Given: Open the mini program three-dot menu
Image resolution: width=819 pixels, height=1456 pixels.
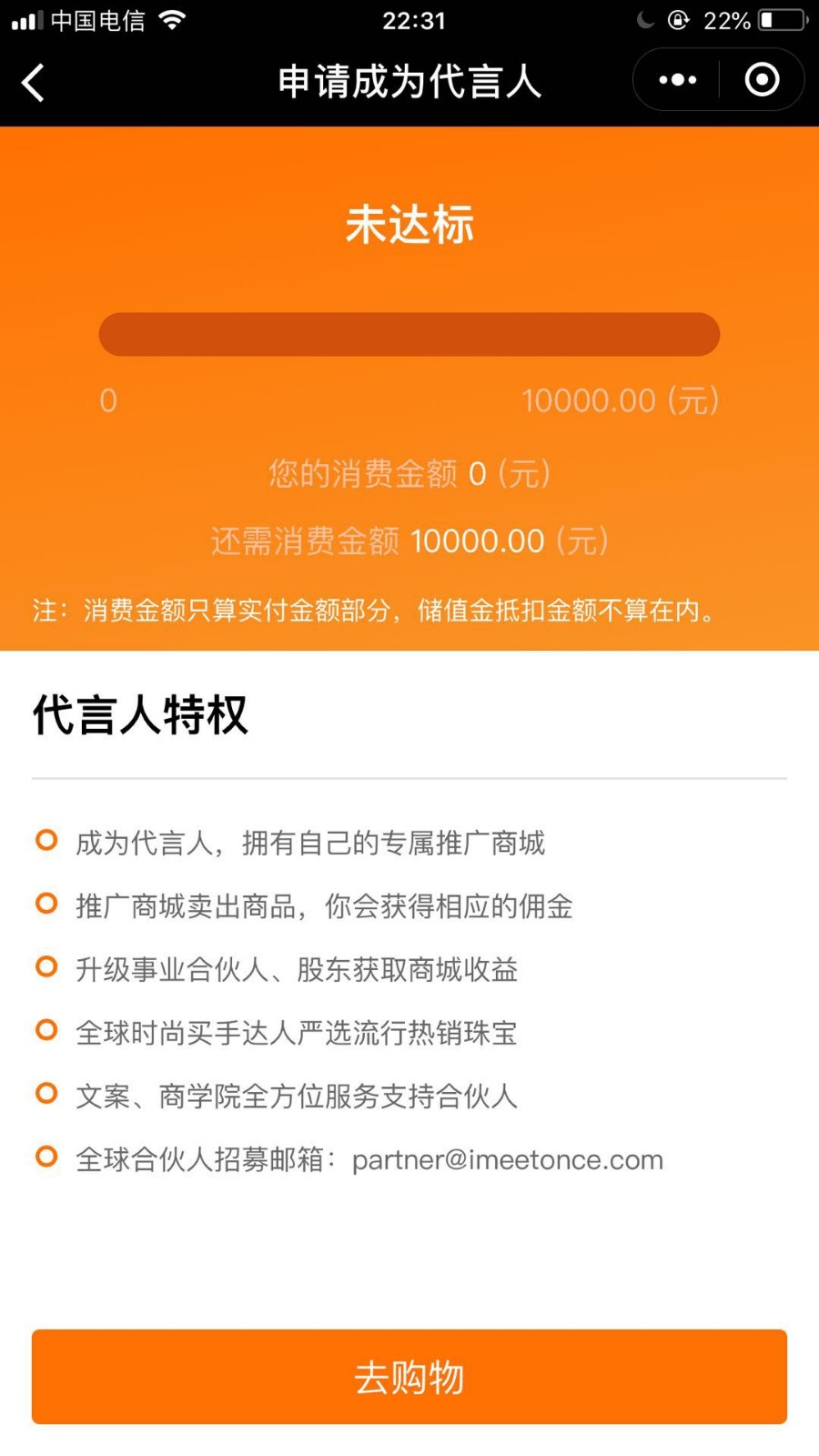Looking at the screenshot, I should [678, 80].
